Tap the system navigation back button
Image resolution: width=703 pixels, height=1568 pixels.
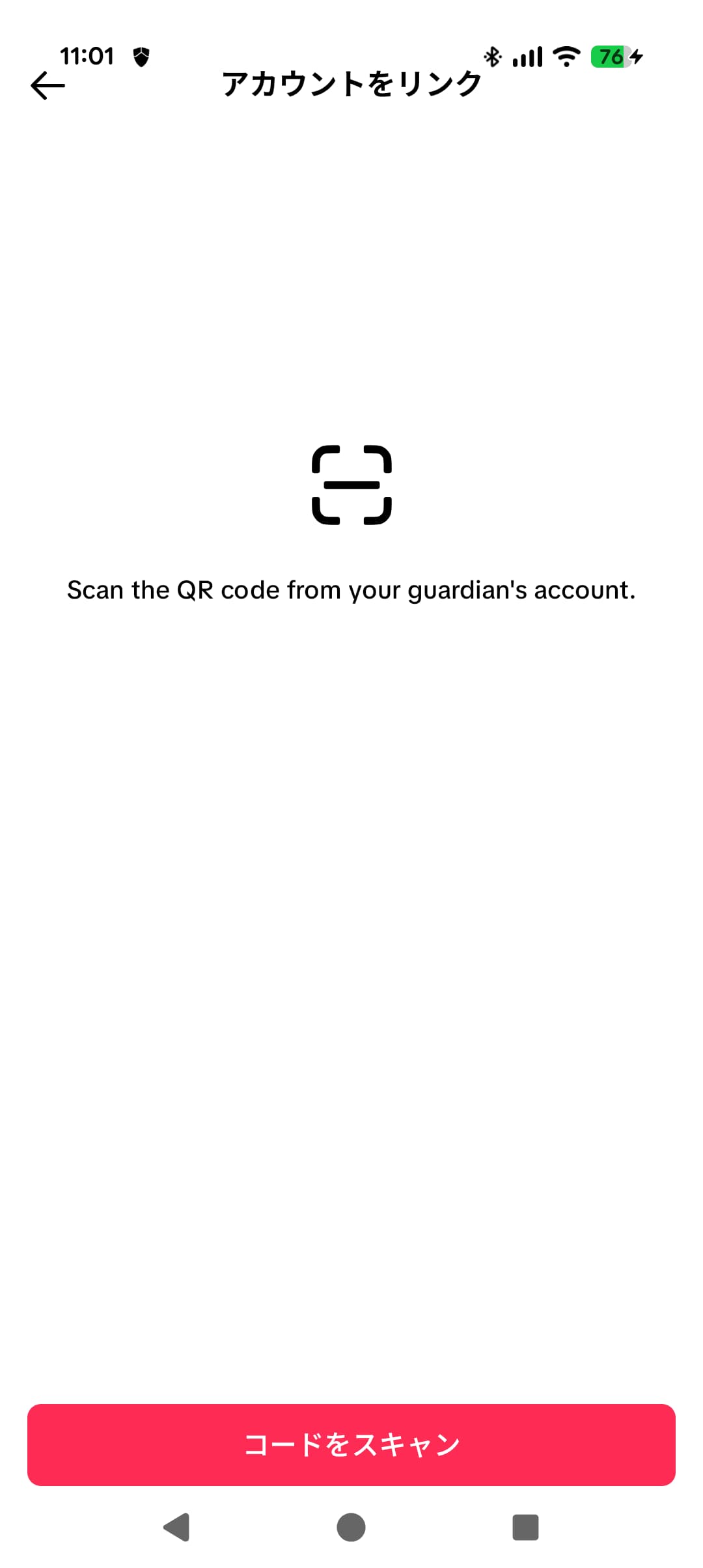[x=176, y=1527]
